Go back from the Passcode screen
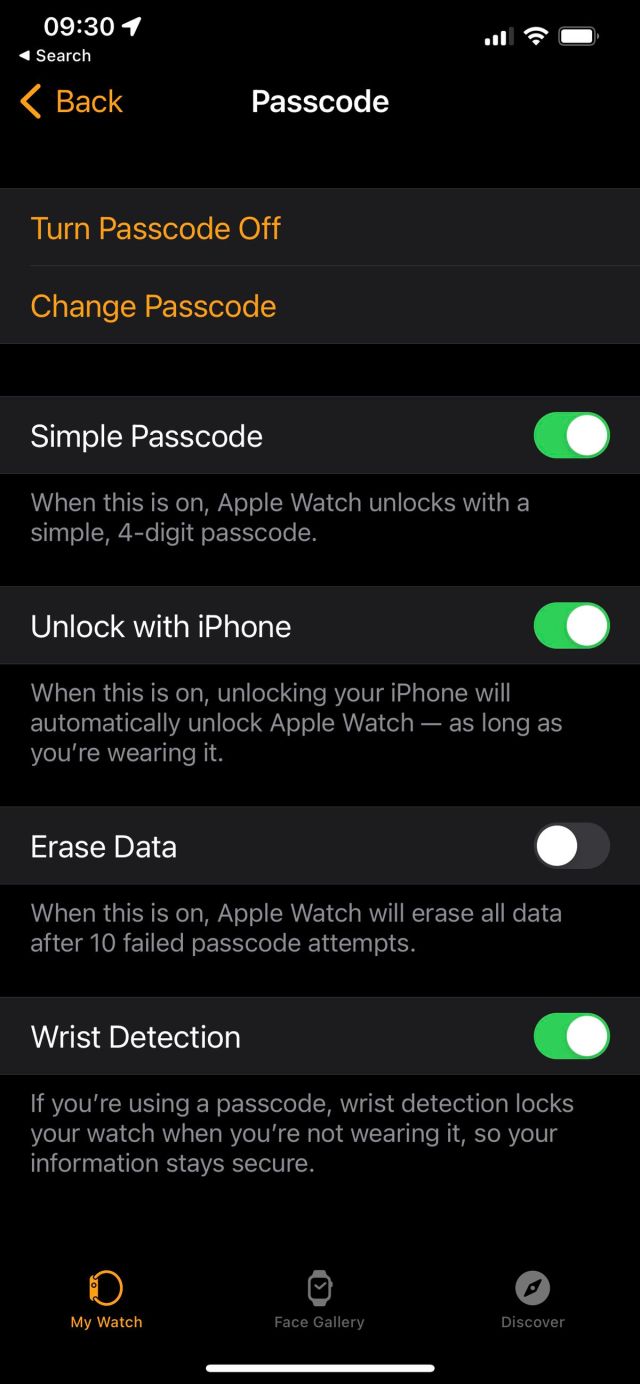This screenshot has height=1384, width=640. (71, 101)
